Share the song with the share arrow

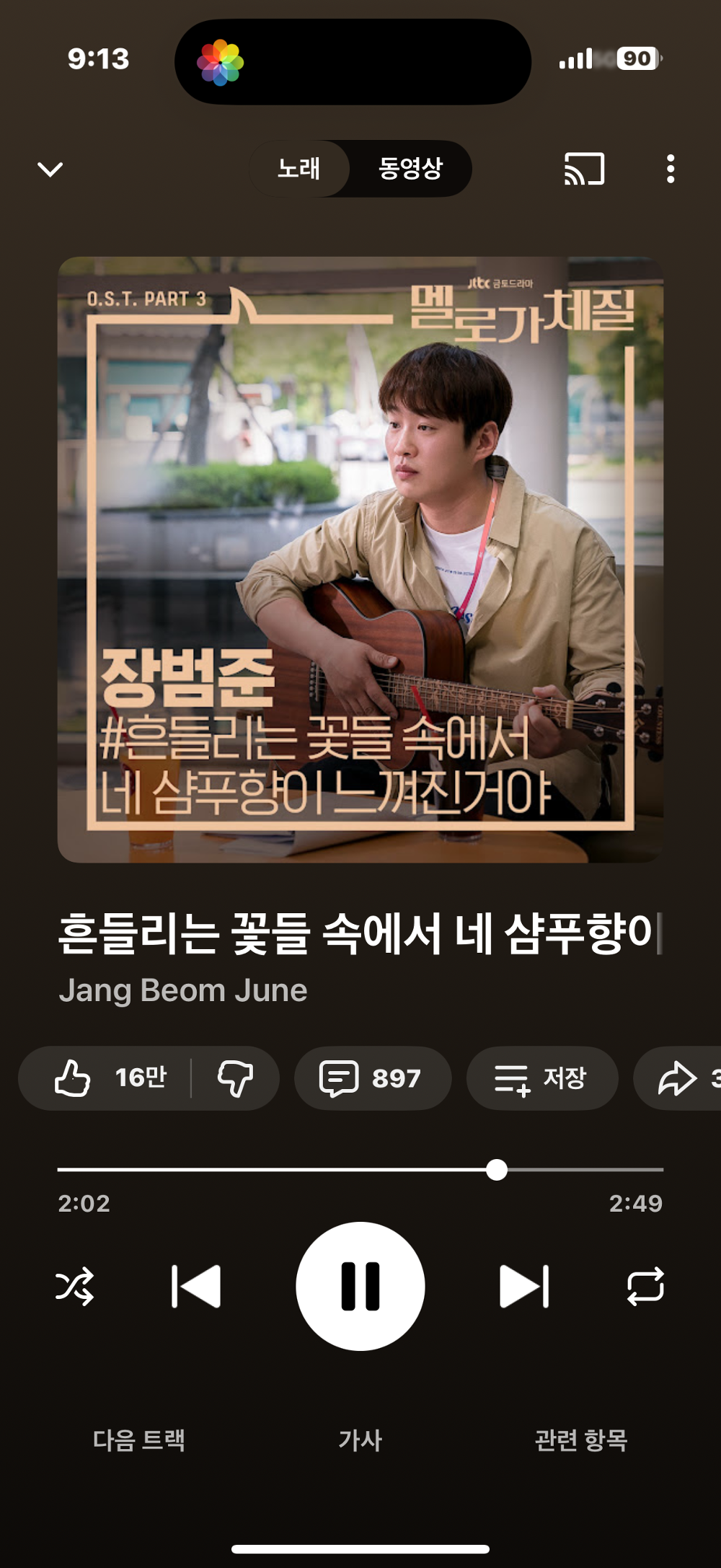click(x=678, y=1078)
